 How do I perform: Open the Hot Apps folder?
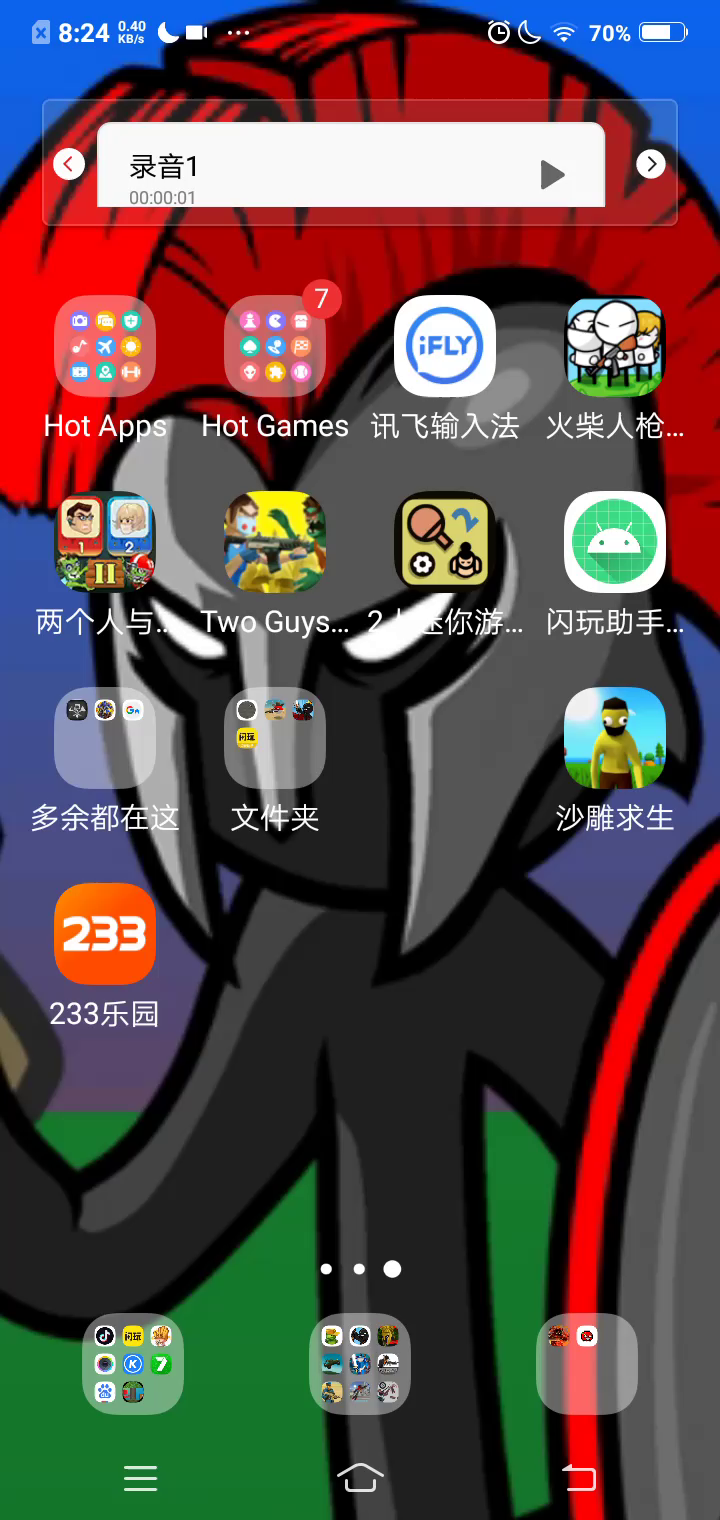coord(105,346)
